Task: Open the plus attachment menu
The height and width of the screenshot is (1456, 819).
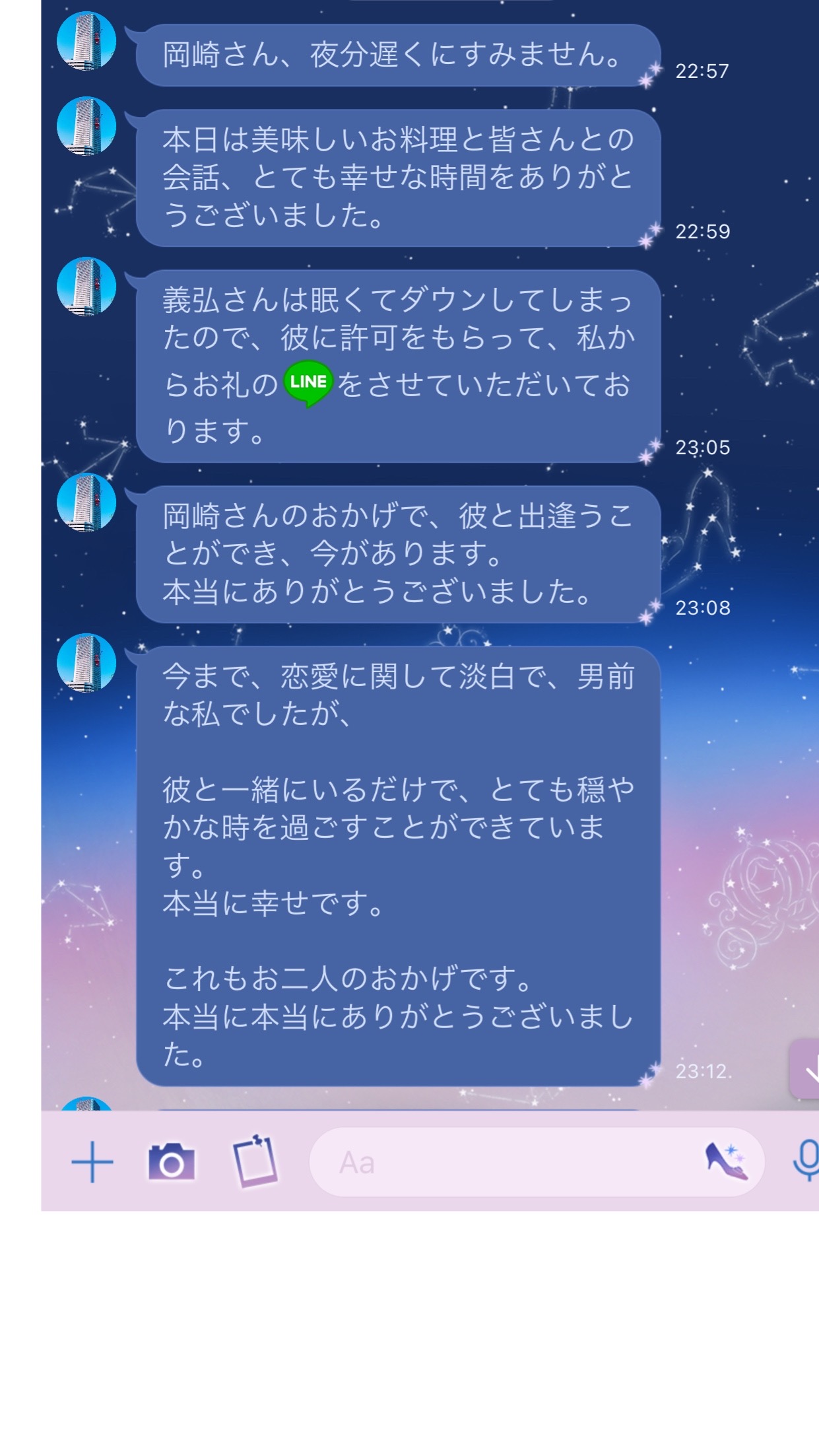Action: 92,1161
